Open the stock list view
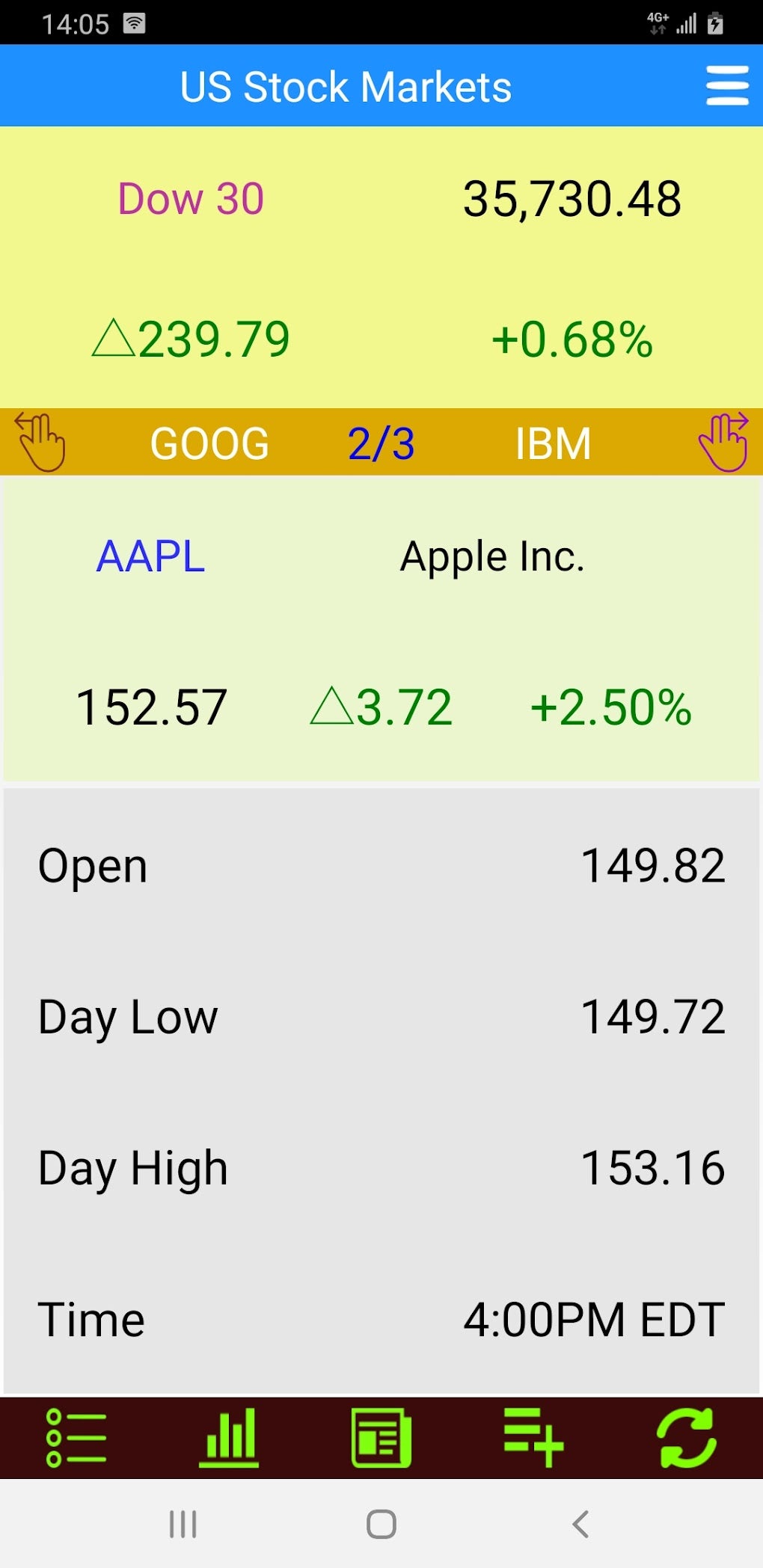Screen dimensions: 763x1568 click(x=76, y=1438)
